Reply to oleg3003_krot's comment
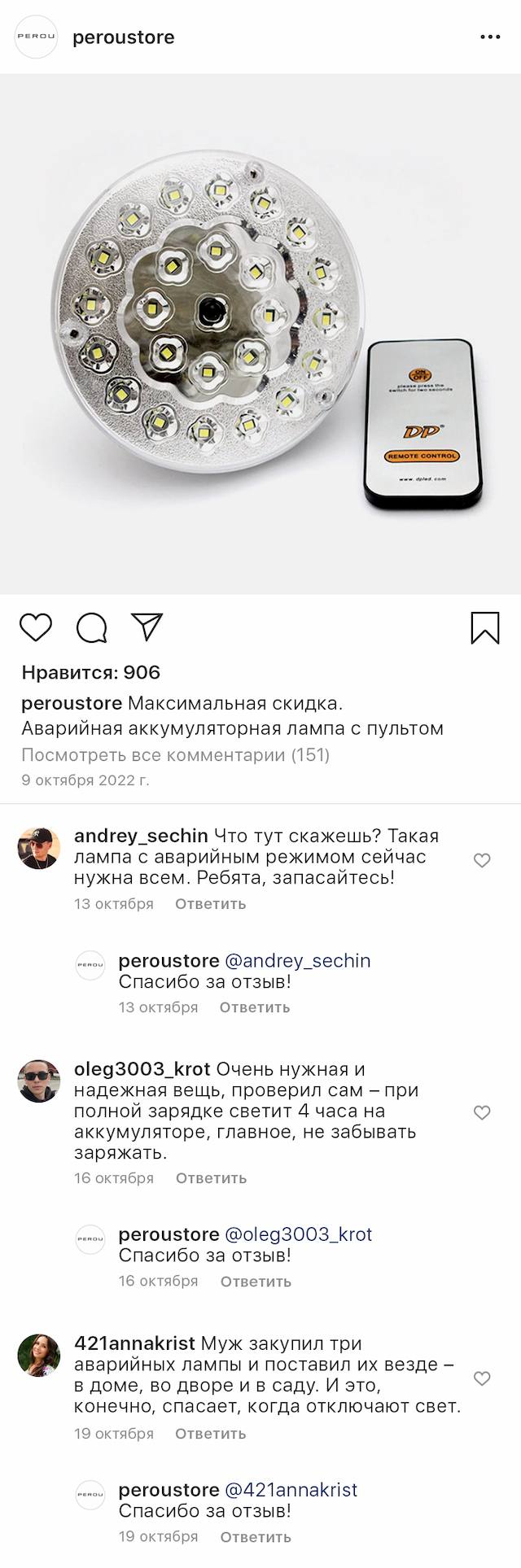The height and width of the screenshot is (1568, 521). click(211, 1178)
